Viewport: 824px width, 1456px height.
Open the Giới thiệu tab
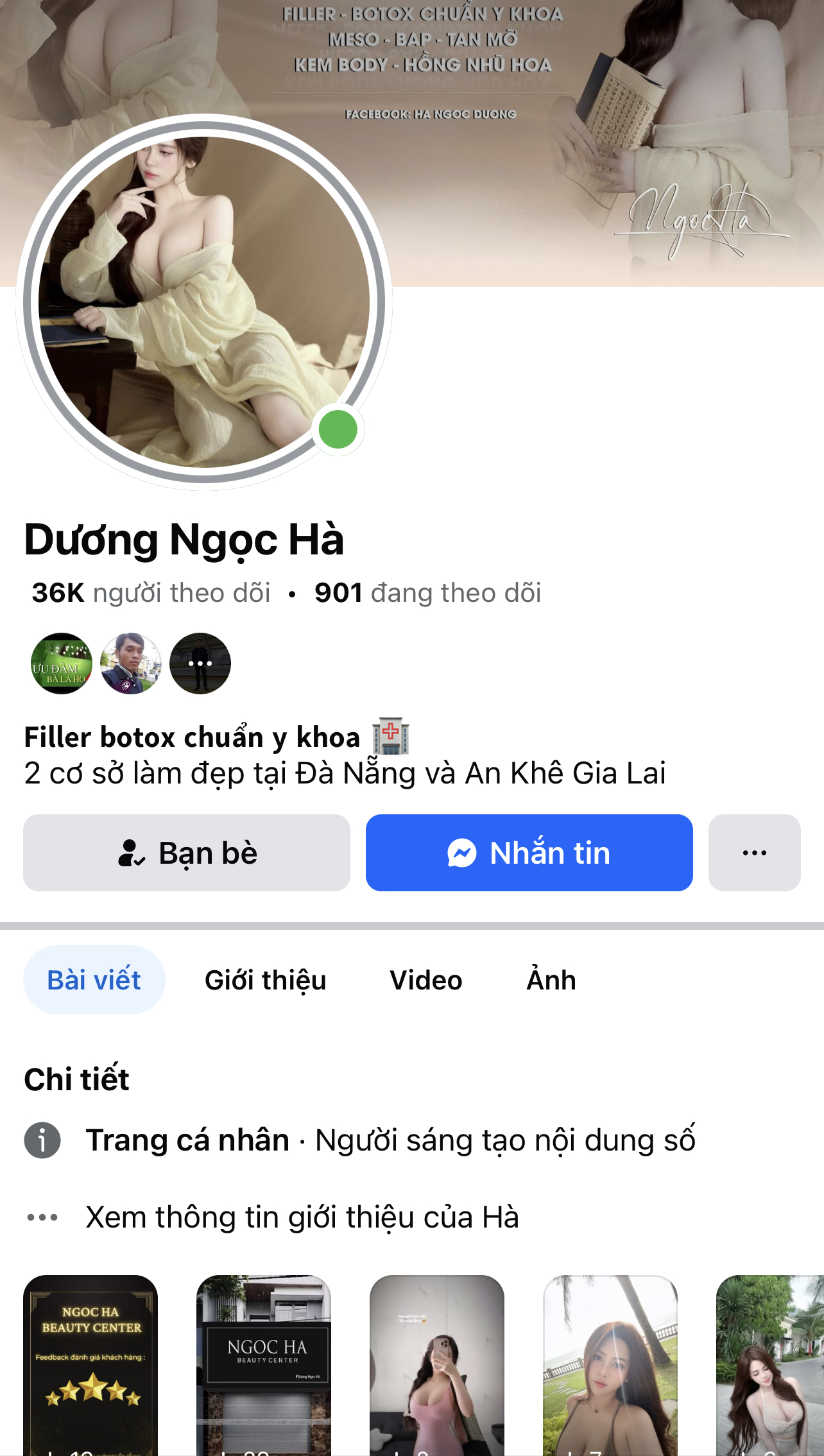pos(265,980)
